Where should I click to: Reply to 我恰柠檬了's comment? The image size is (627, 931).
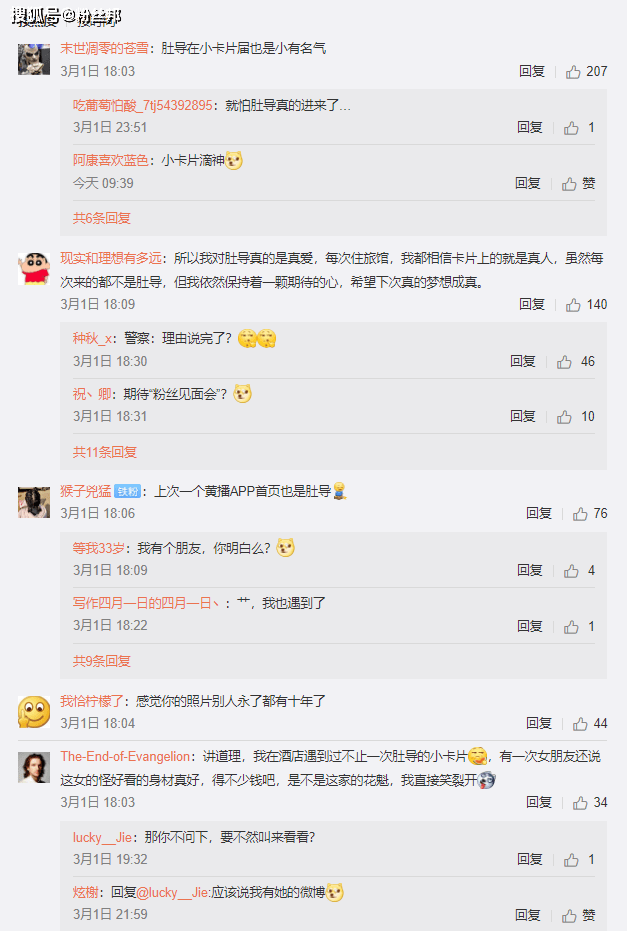click(x=538, y=724)
